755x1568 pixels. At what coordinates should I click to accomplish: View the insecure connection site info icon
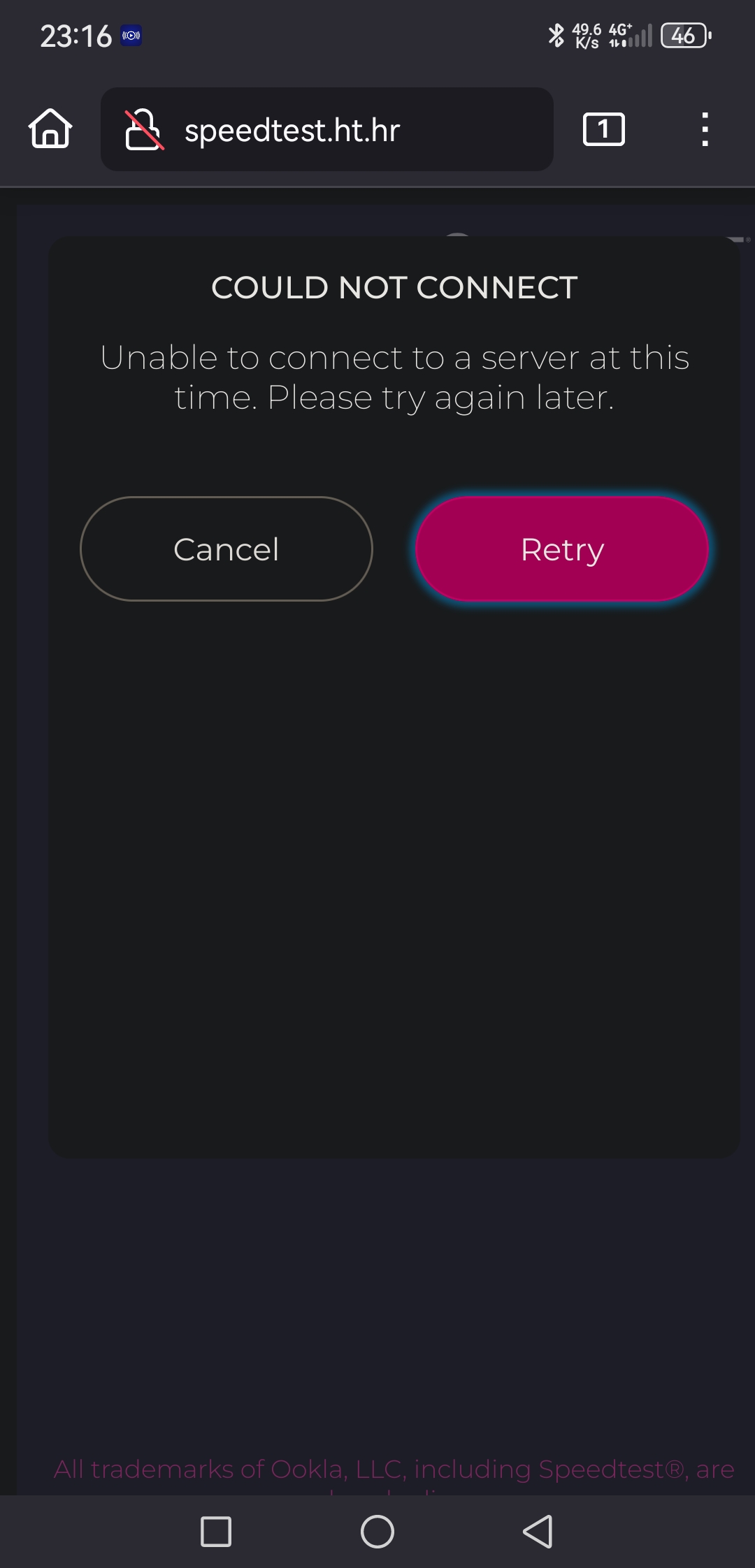click(143, 130)
